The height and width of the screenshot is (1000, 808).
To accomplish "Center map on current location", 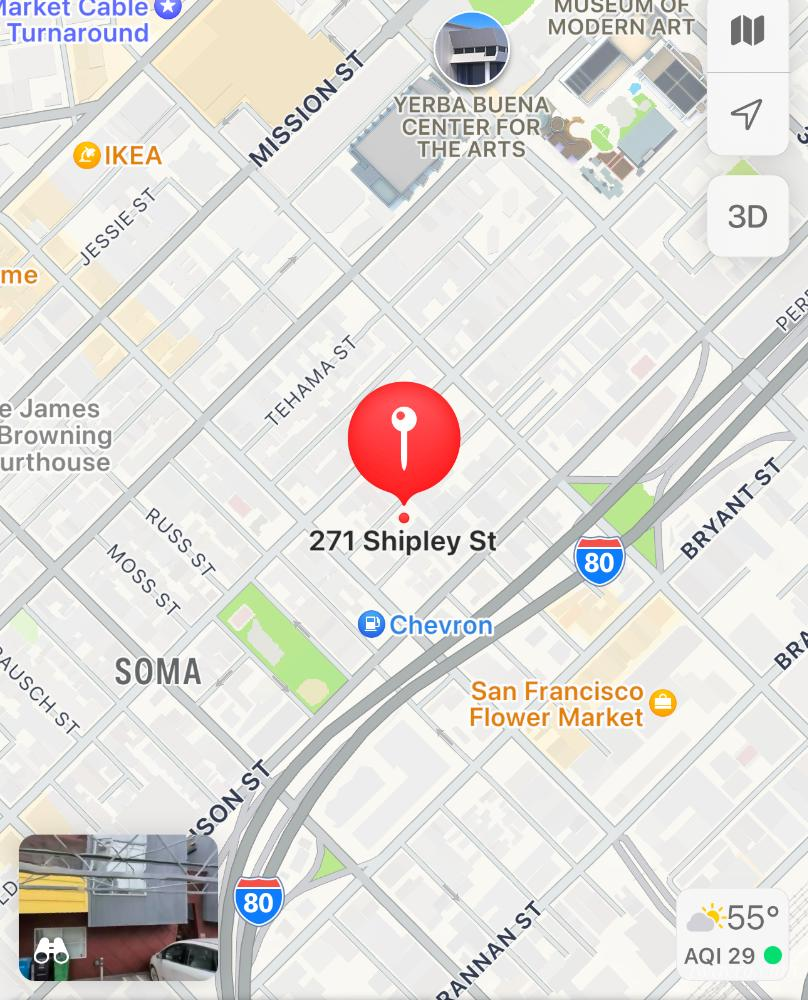I will pos(747,114).
